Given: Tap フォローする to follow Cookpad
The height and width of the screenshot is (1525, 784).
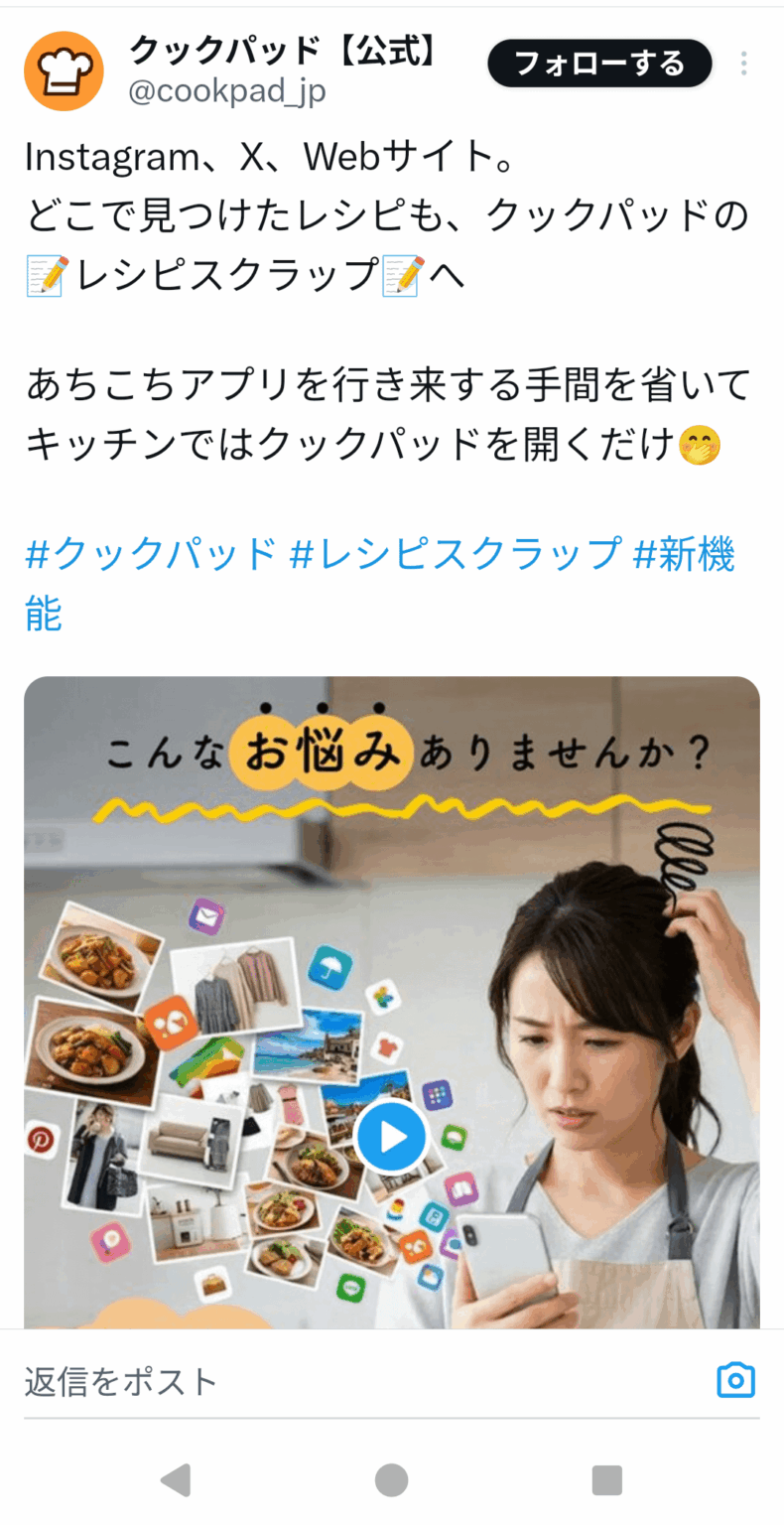Looking at the screenshot, I should [x=598, y=62].
